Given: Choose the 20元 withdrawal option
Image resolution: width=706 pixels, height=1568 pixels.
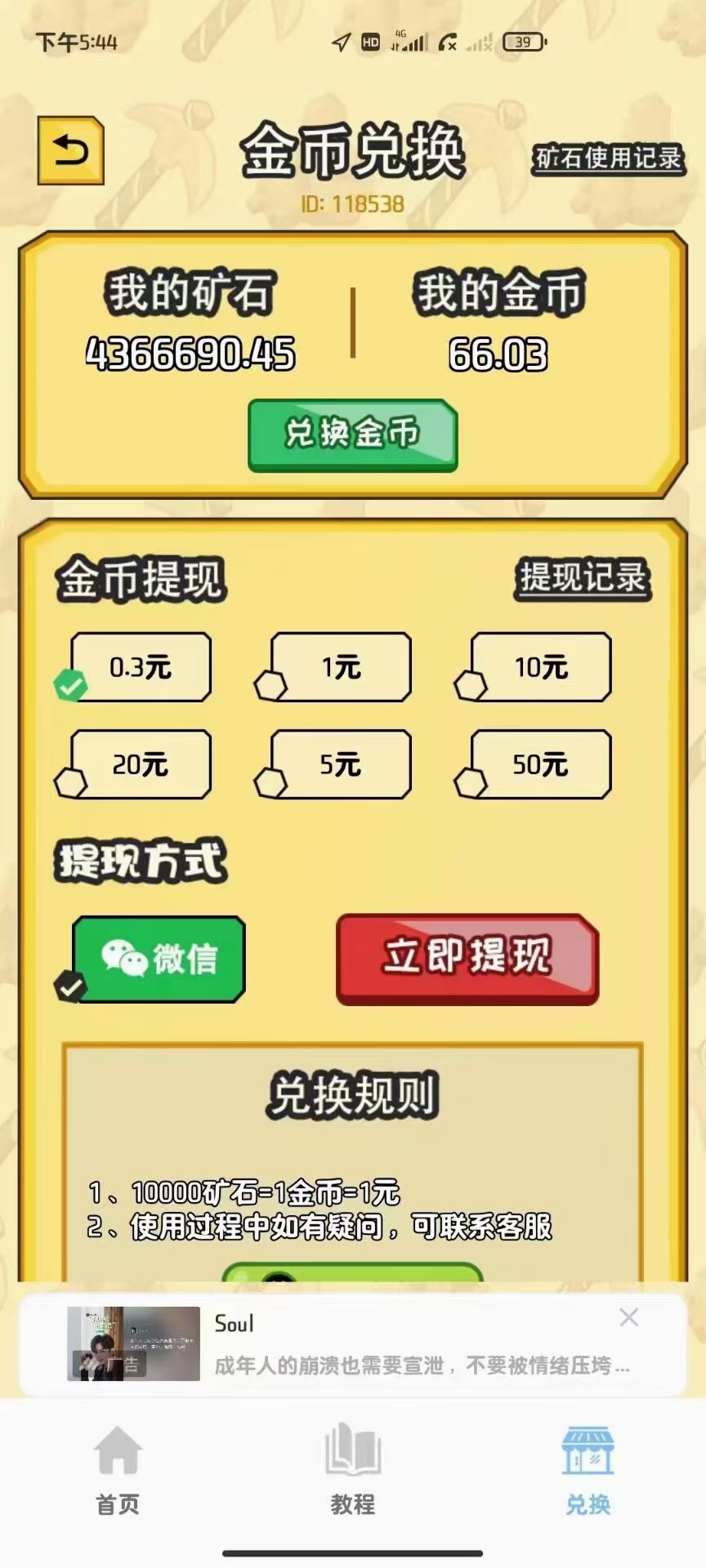Looking at the screenshot, I should point(141,764).
